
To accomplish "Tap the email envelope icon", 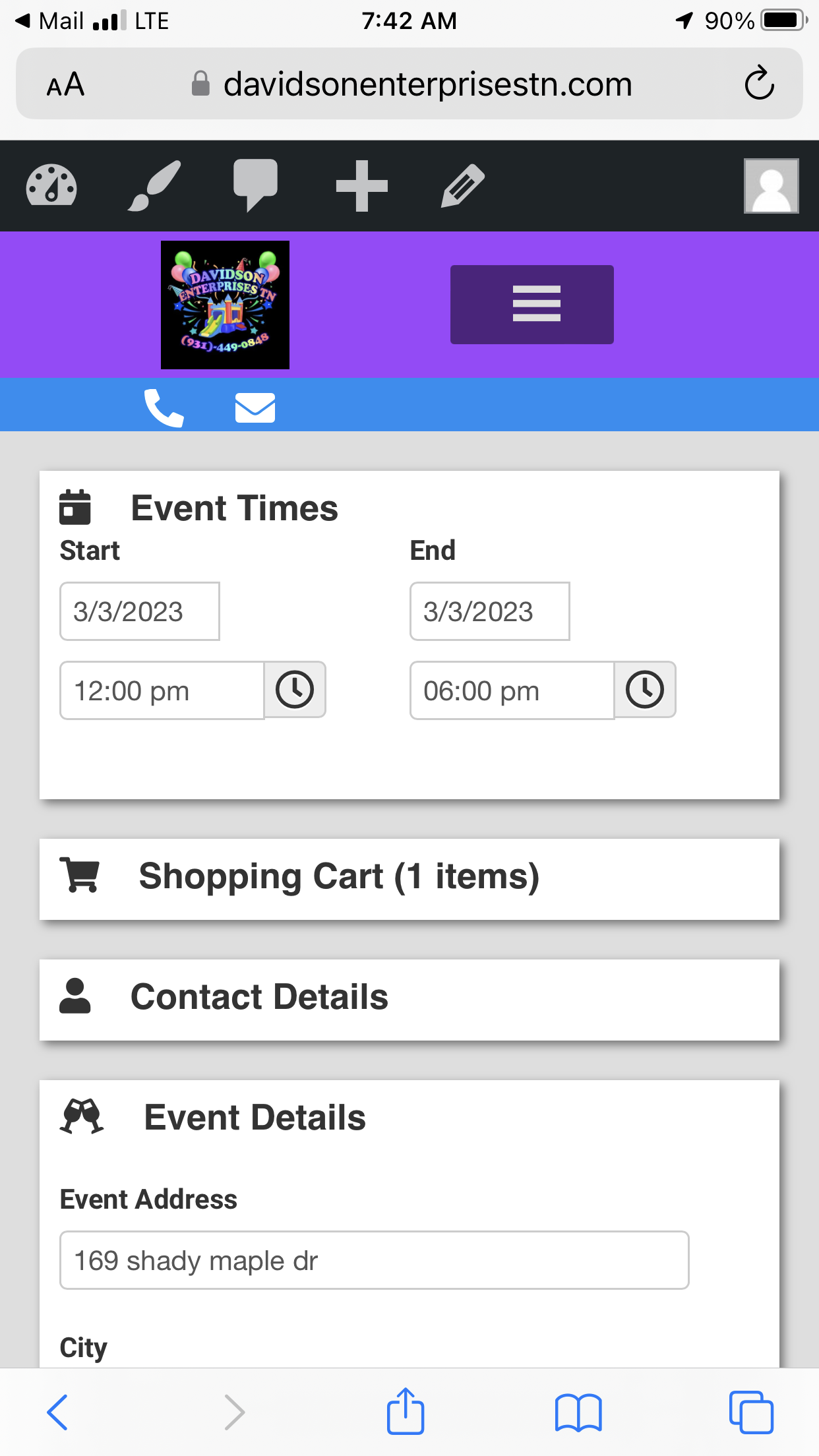I will 255,408.
